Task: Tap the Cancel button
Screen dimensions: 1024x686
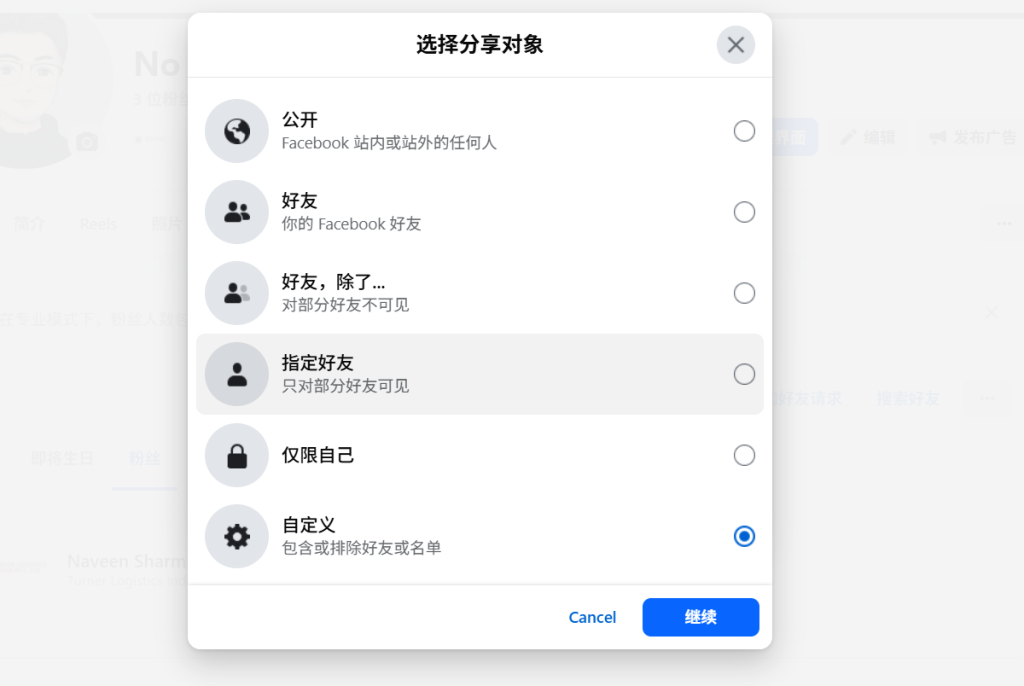Action: [592, 617]
